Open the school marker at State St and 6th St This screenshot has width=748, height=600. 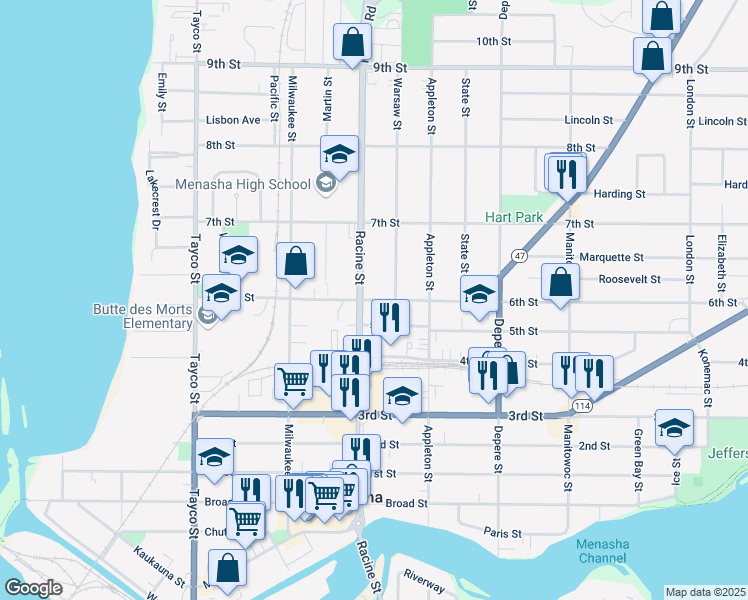(479, 295)
